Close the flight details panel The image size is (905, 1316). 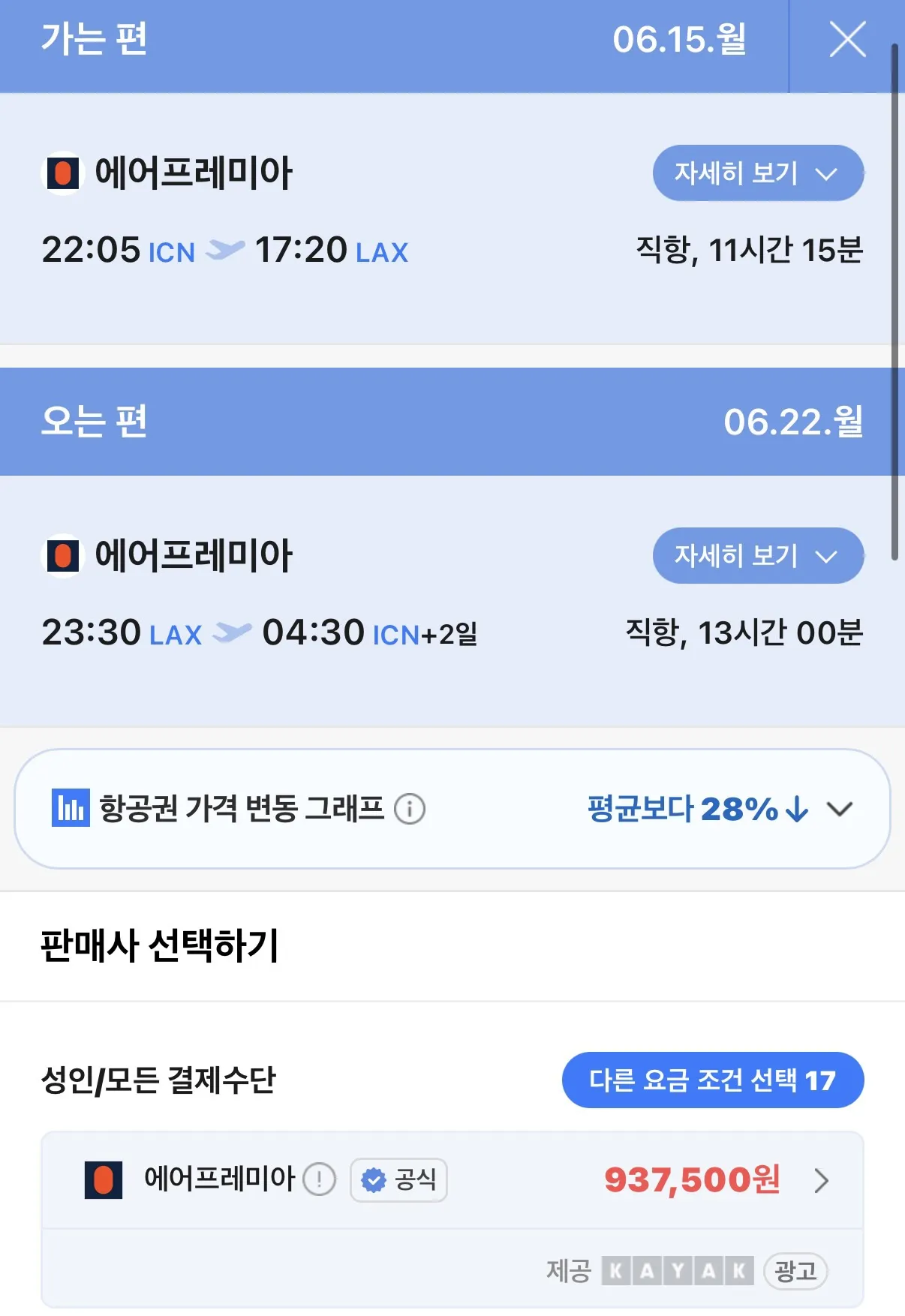847,40
